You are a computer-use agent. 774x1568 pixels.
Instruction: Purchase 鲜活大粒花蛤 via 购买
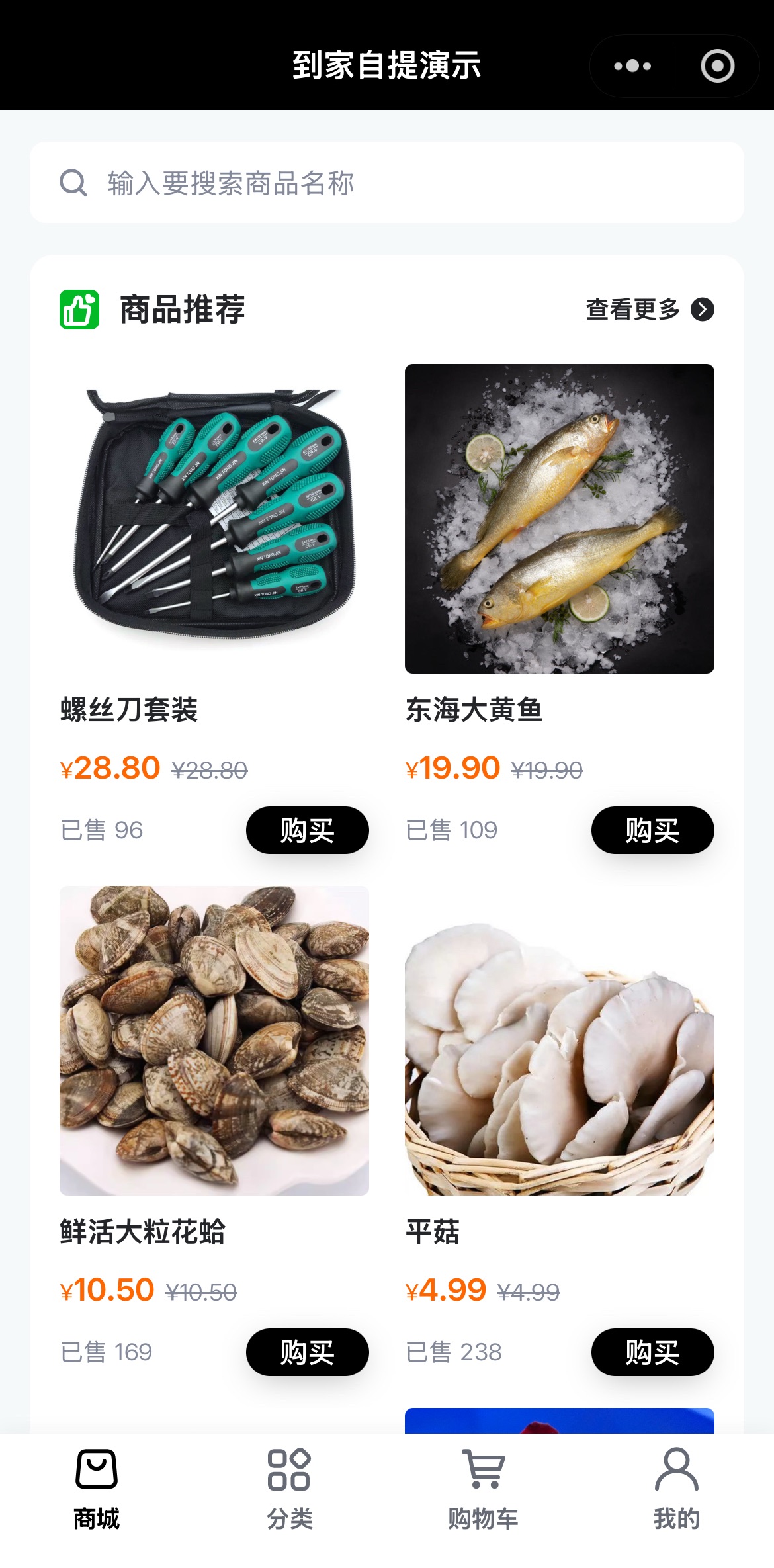307,1352
